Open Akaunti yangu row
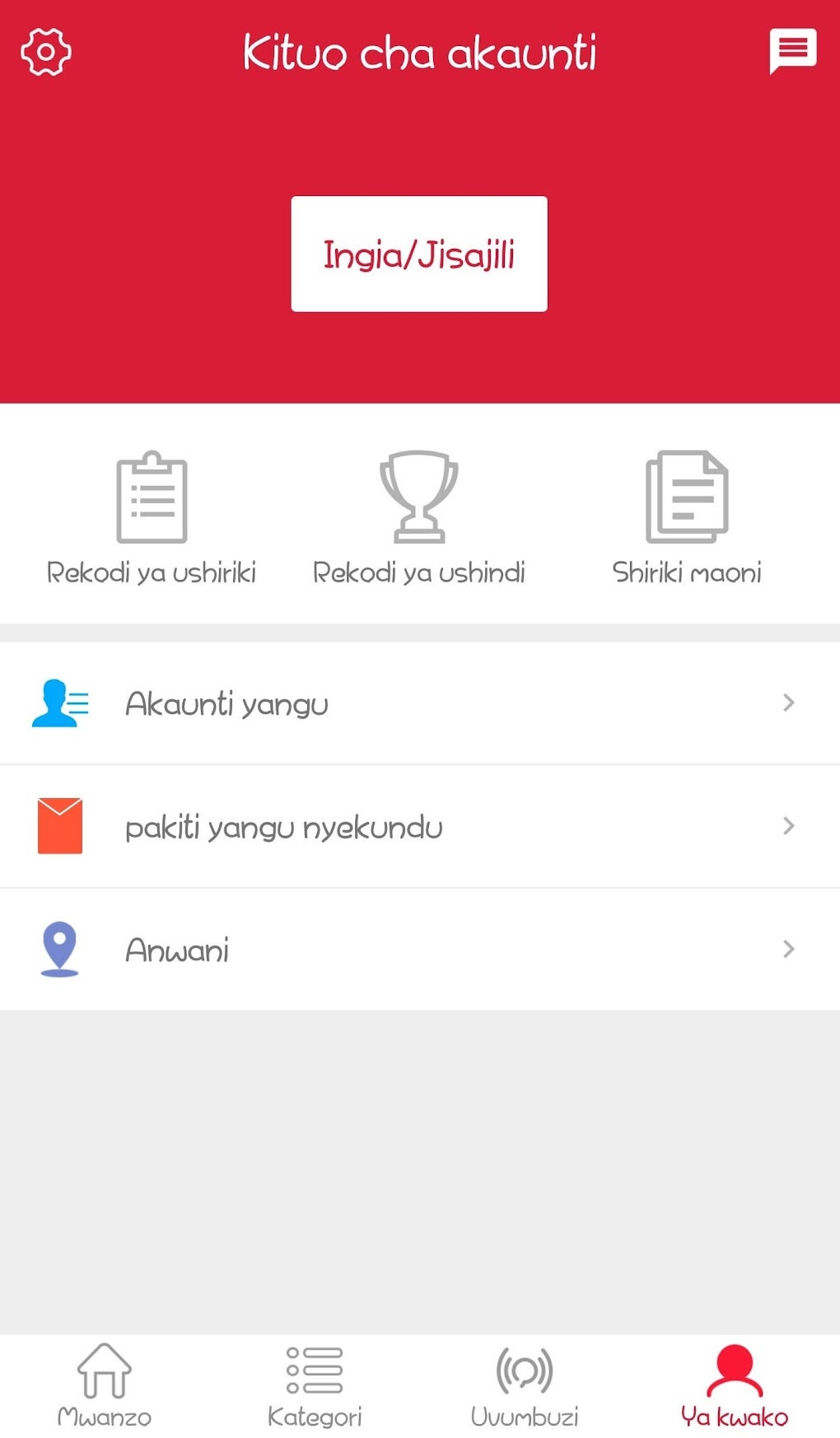840x1438 pixels. [x=420, y=703]
